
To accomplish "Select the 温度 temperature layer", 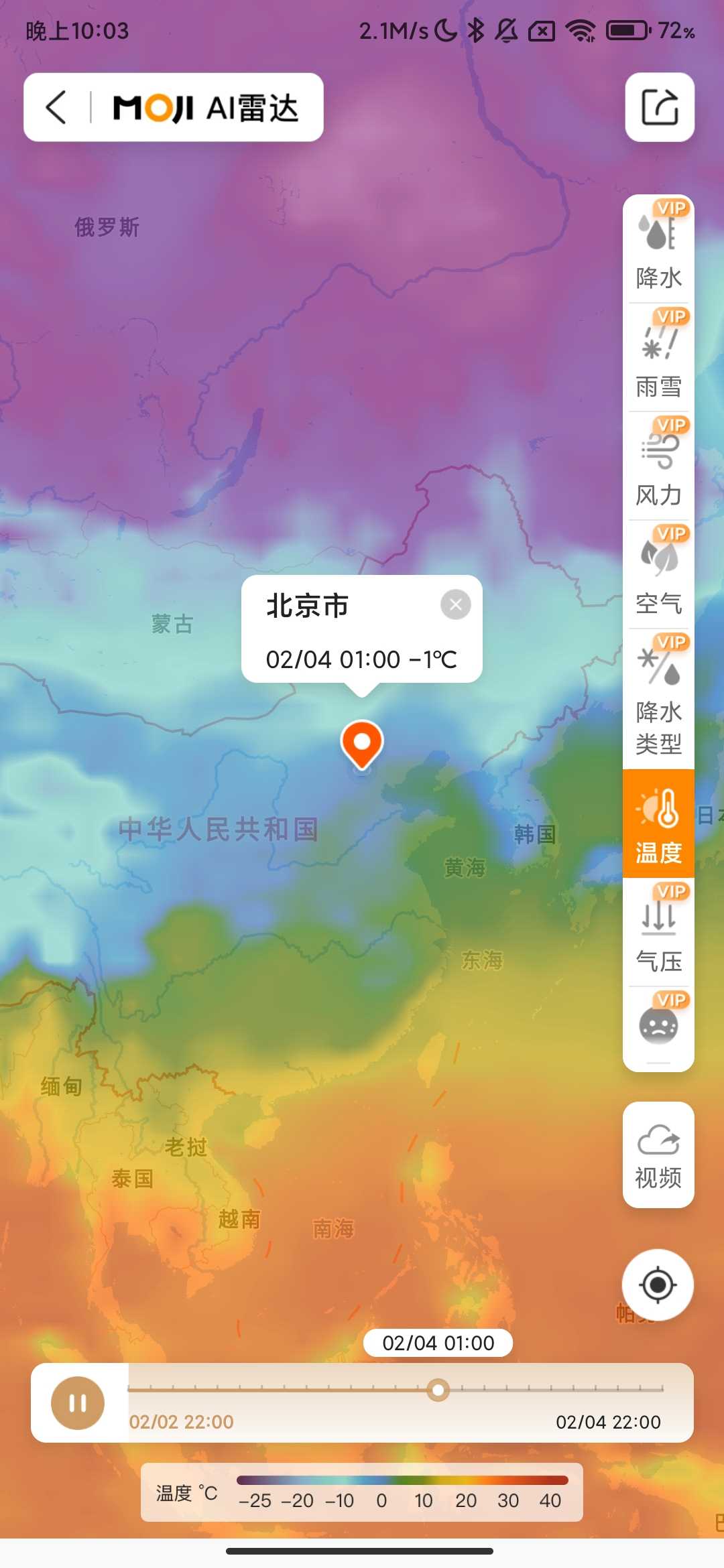I will point(658,824).
